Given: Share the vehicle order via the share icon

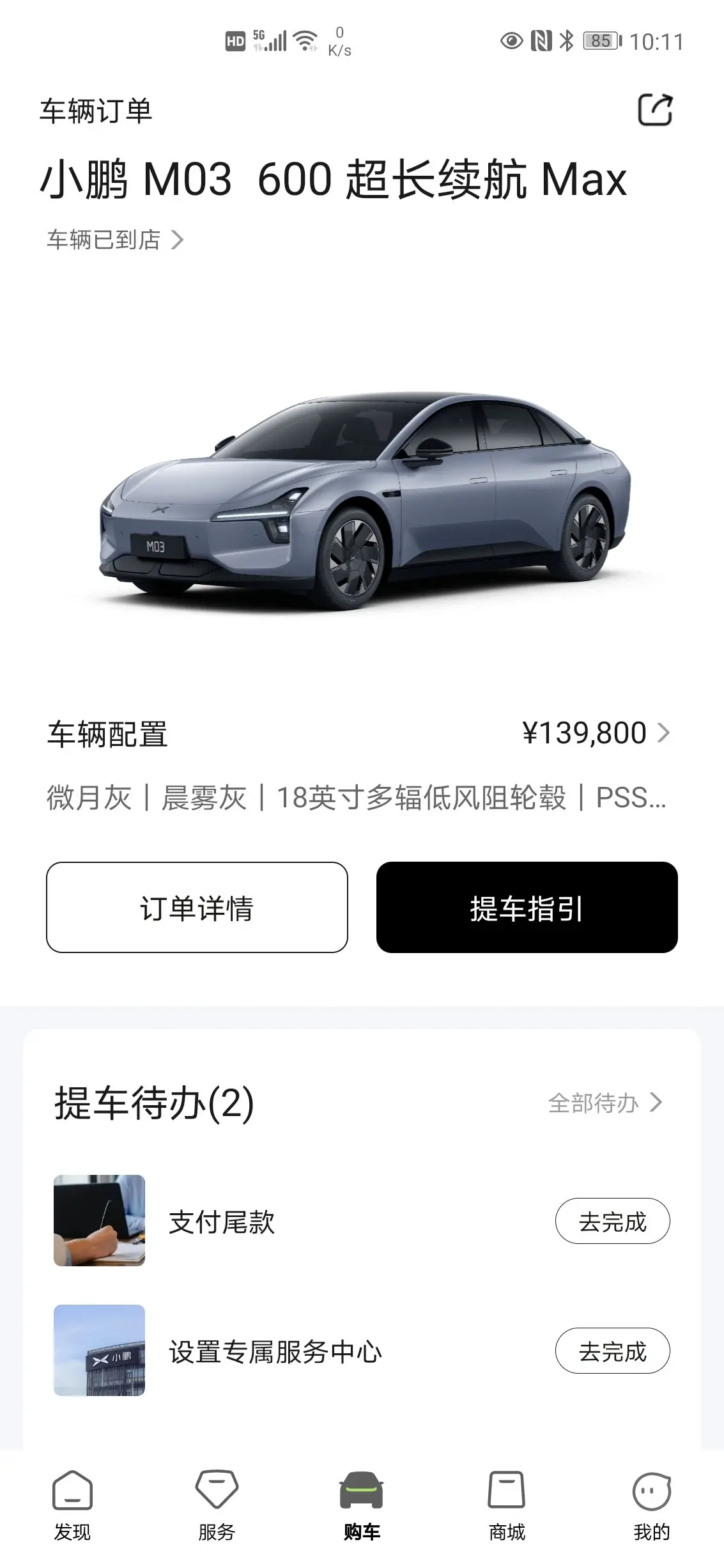Looking at the screenshot, I should point(655,110).
